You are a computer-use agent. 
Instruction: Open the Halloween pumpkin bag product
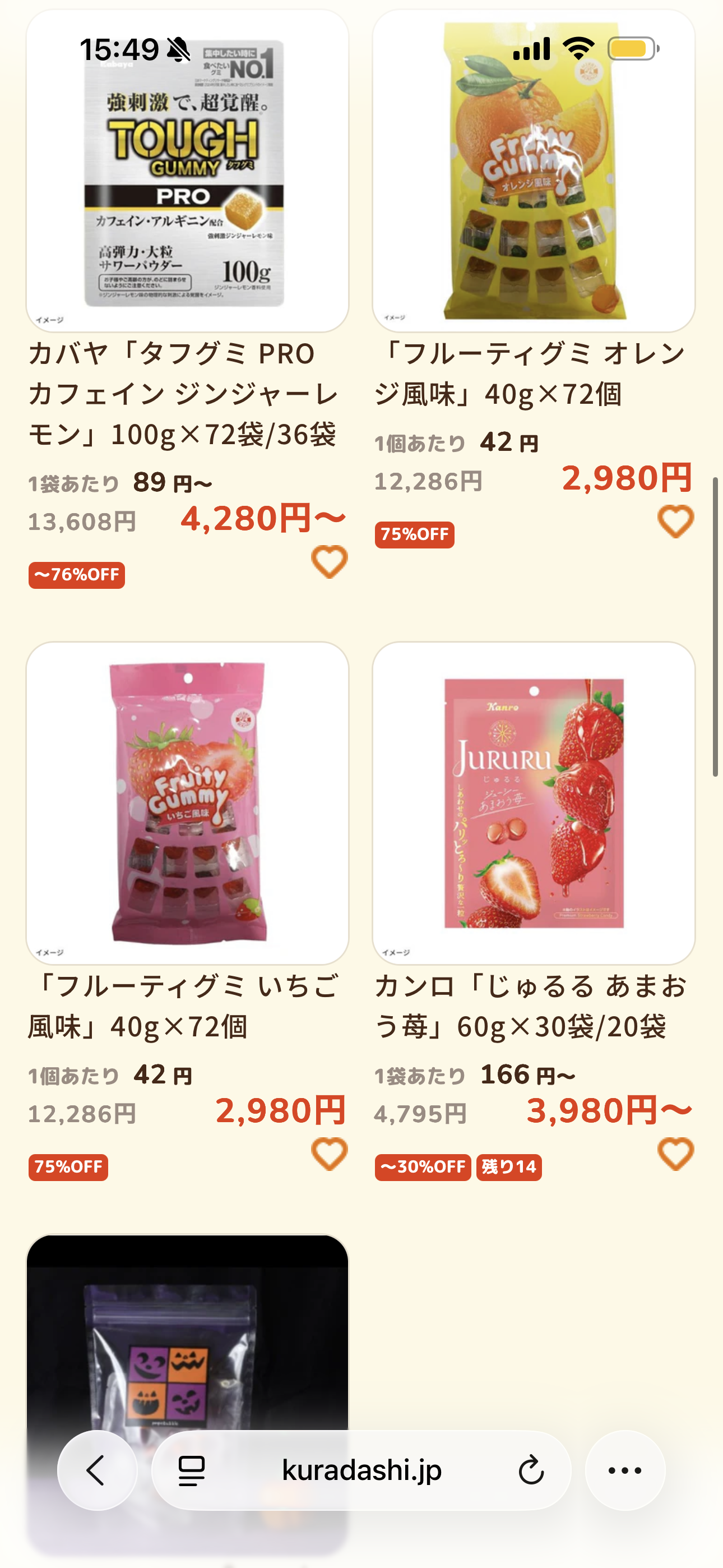coord(187,1339)
